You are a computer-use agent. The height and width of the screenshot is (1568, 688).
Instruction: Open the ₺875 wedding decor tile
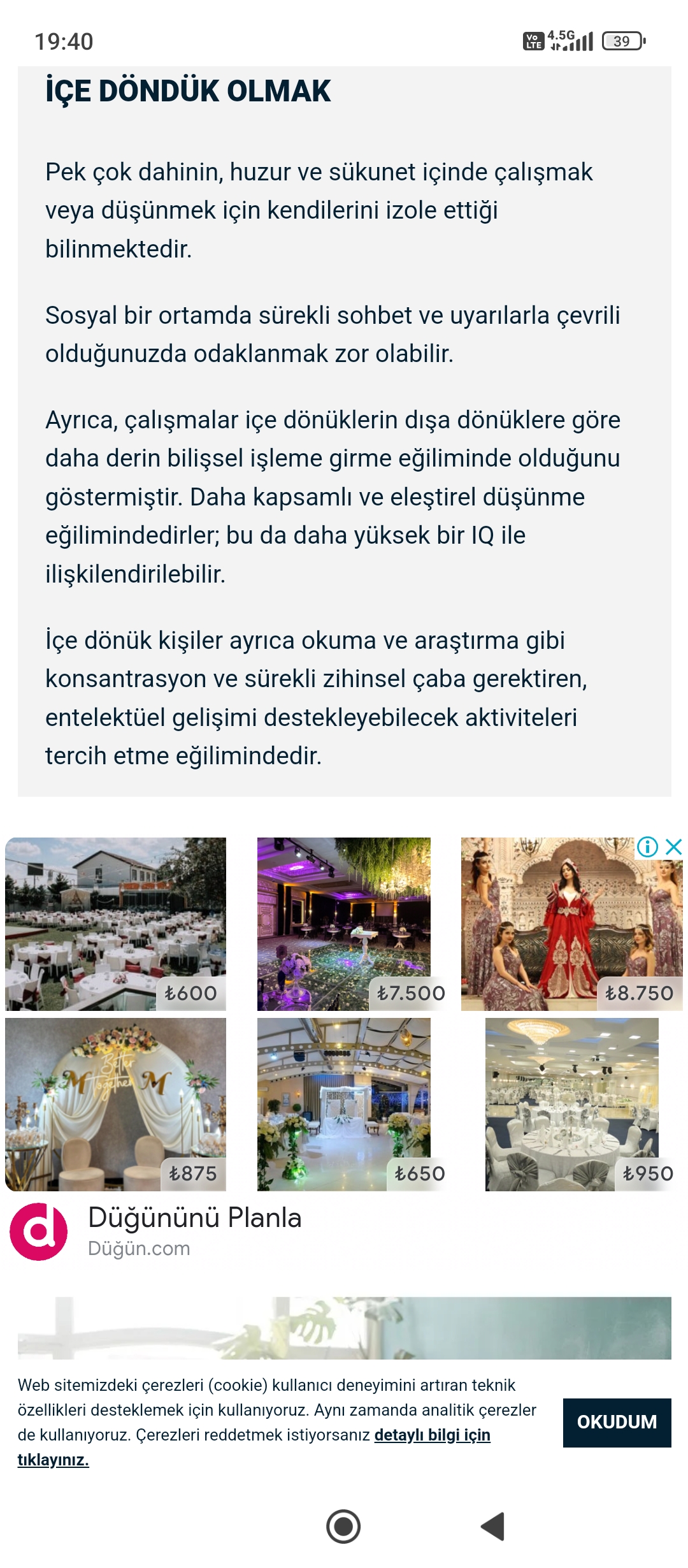tap(115, 1104)
